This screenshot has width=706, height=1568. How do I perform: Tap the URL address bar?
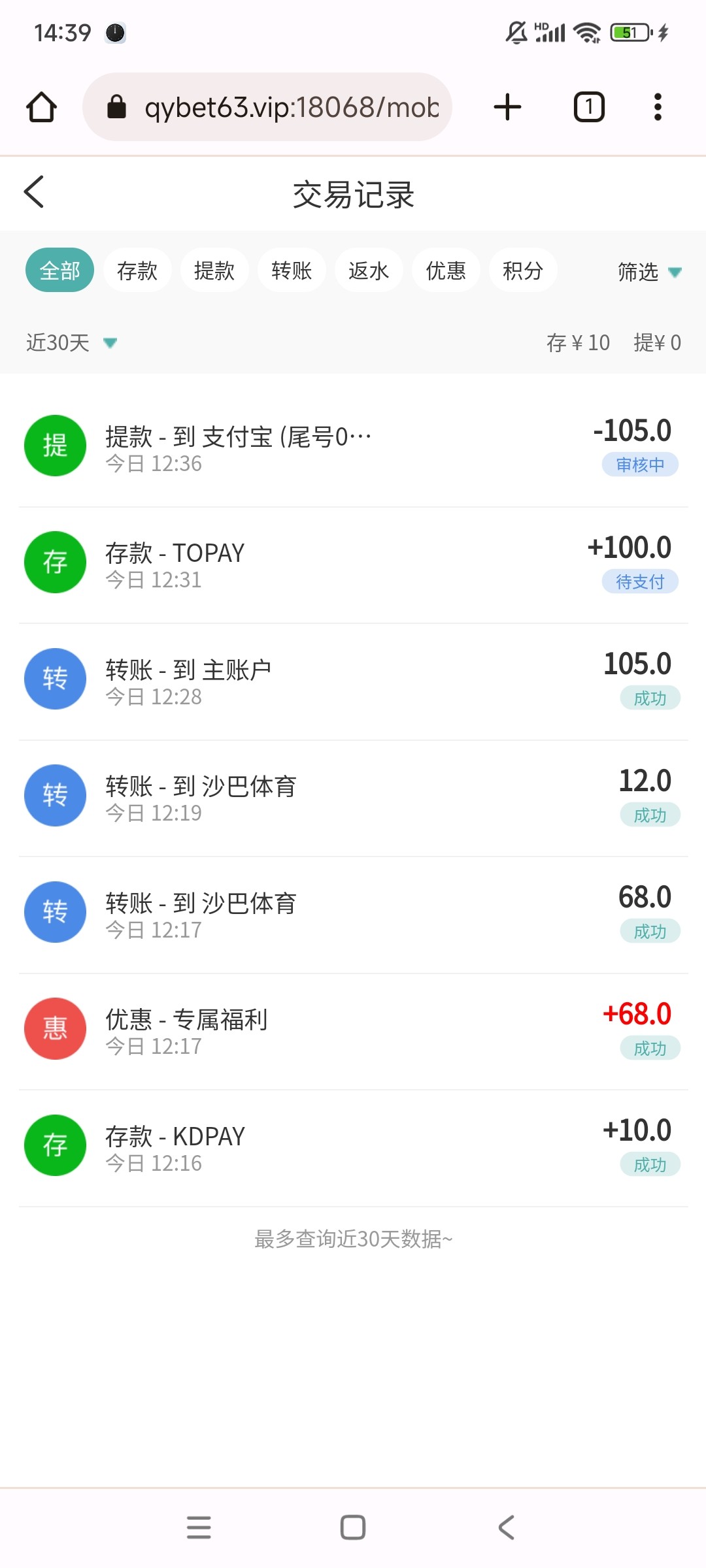(267, 107)
